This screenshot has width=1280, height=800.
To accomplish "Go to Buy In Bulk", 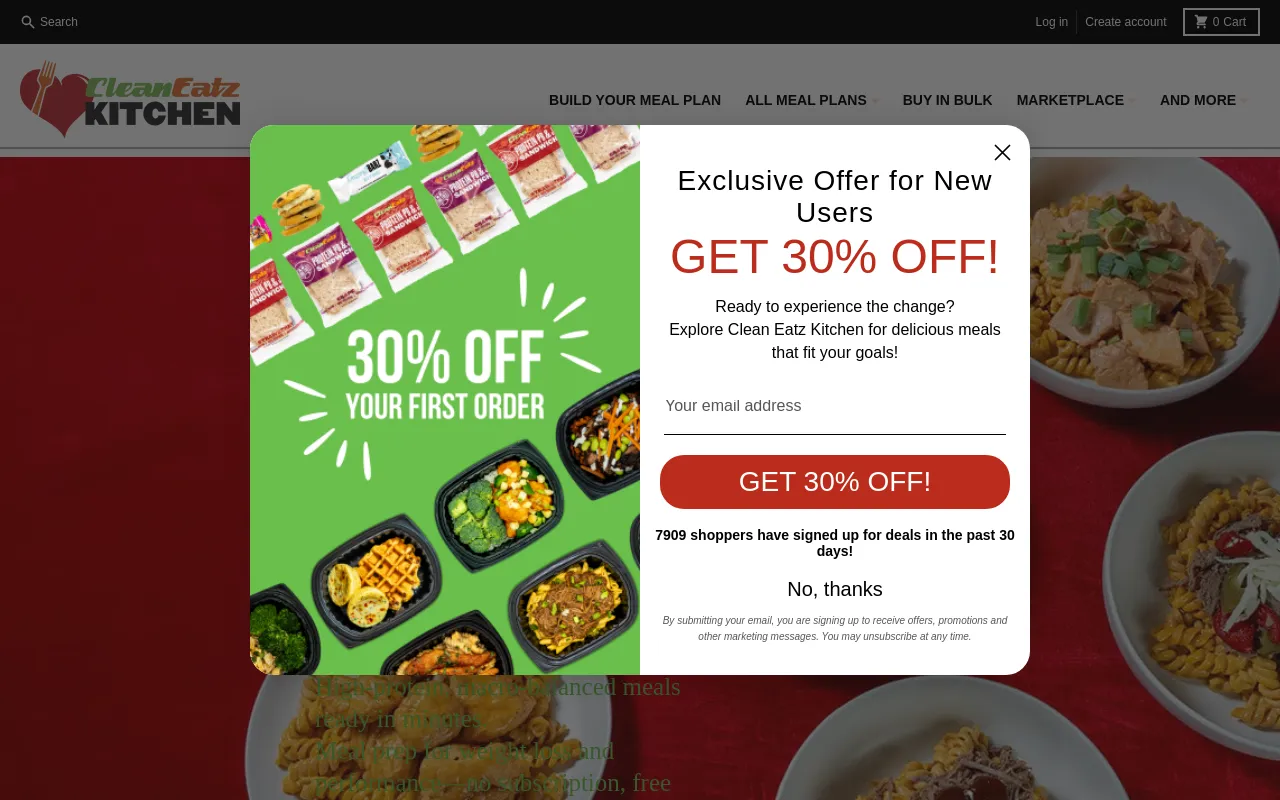I will pyautogui.click(x=947, y=100).
